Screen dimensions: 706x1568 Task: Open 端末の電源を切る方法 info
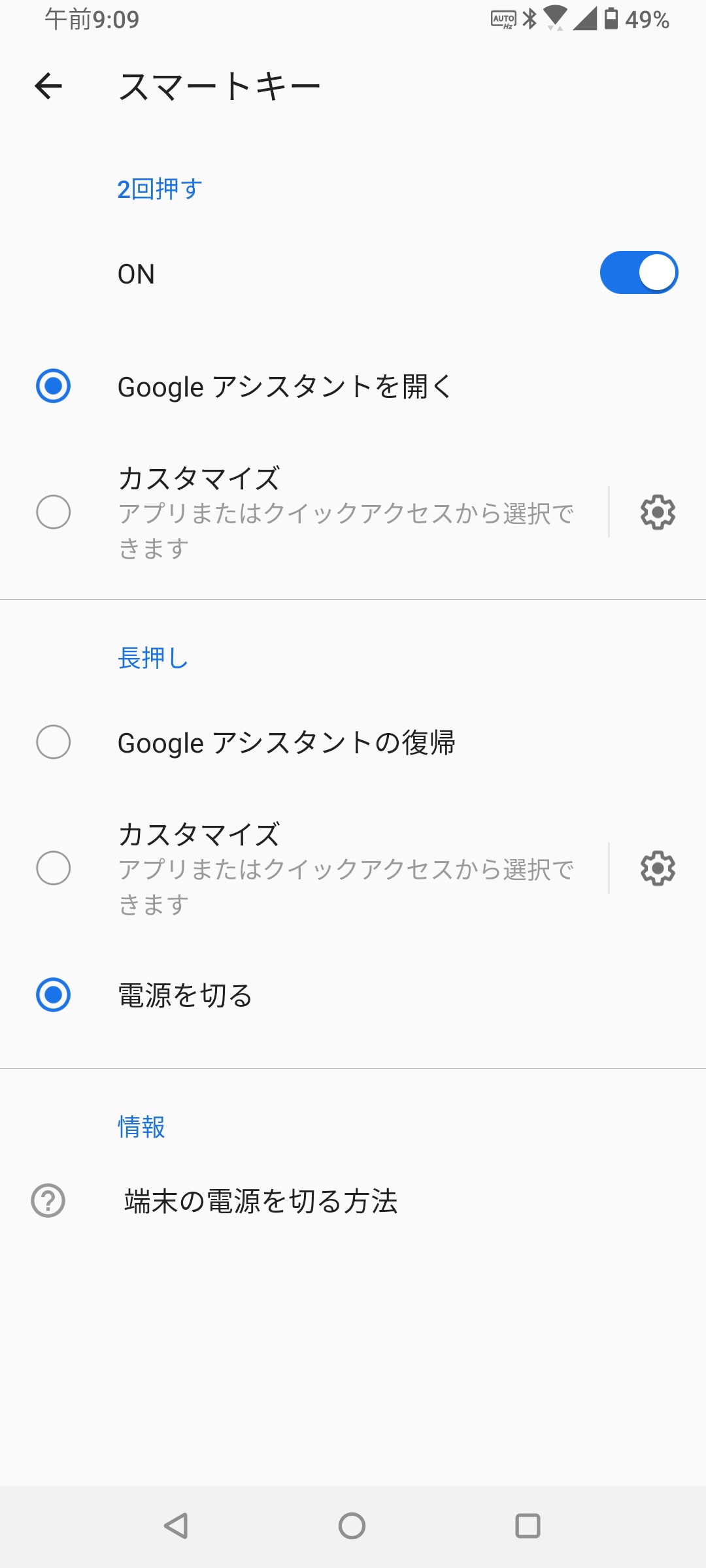260,1201
